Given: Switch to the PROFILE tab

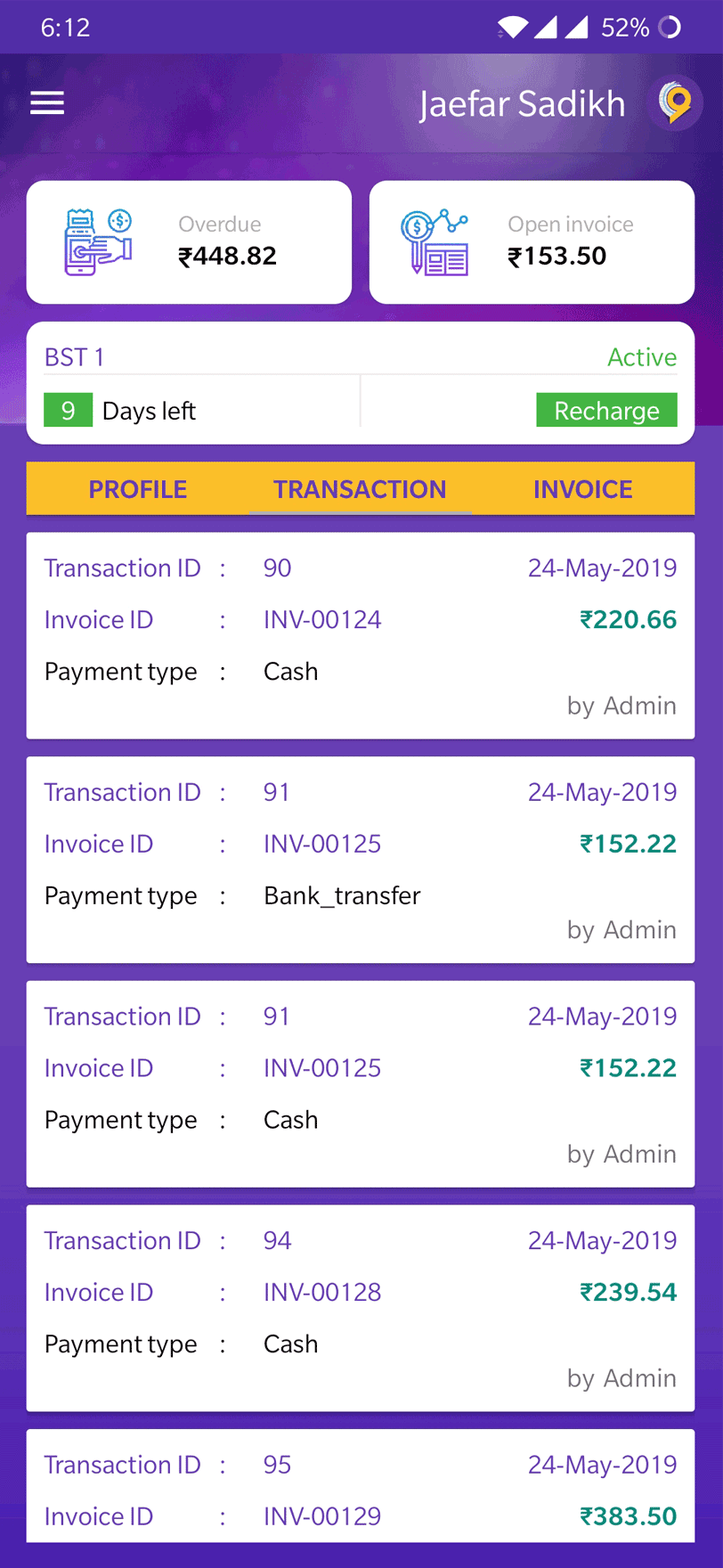Looking at the screenshot, I should coord(137,488).
